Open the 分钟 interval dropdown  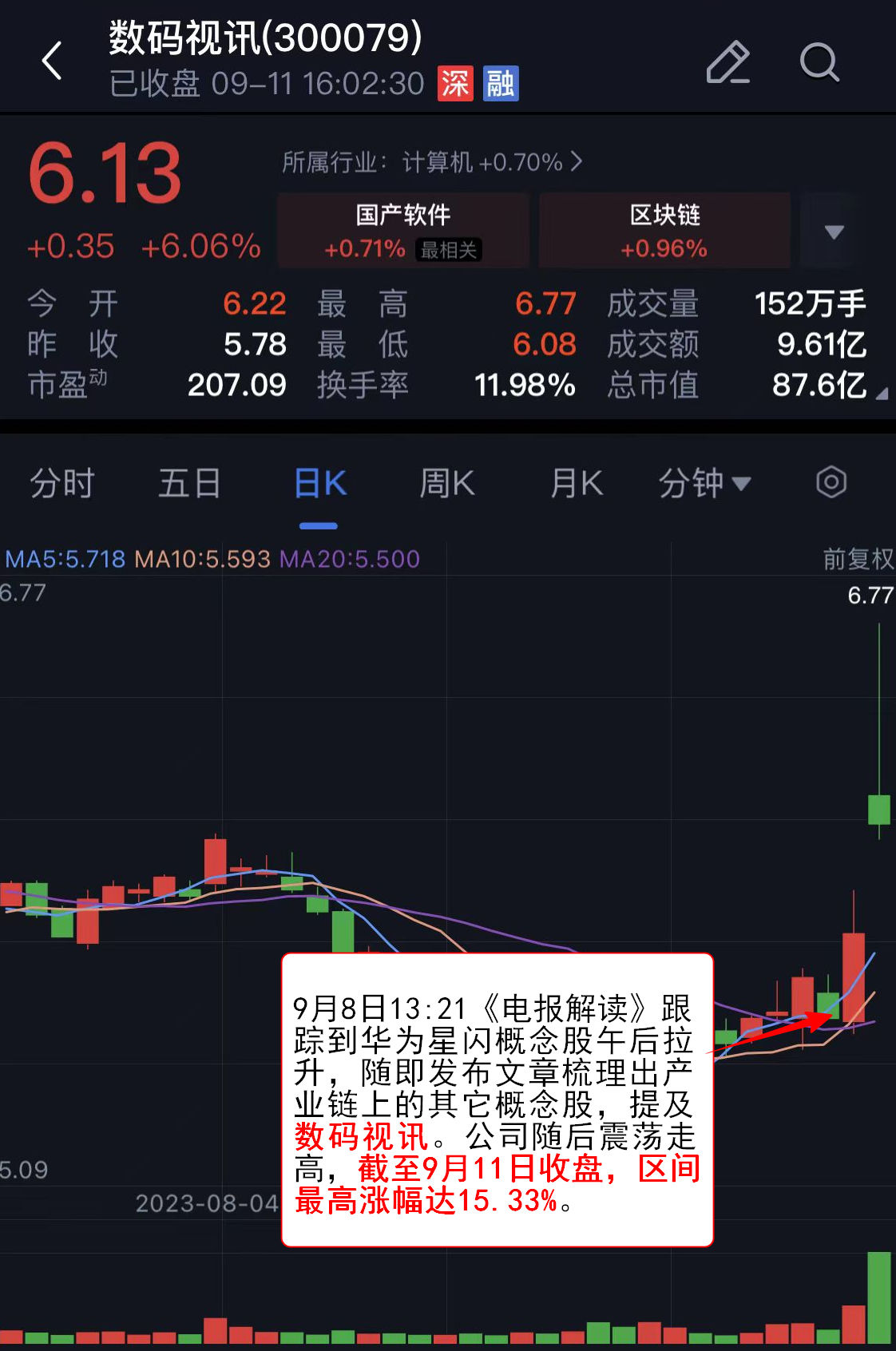704,483
